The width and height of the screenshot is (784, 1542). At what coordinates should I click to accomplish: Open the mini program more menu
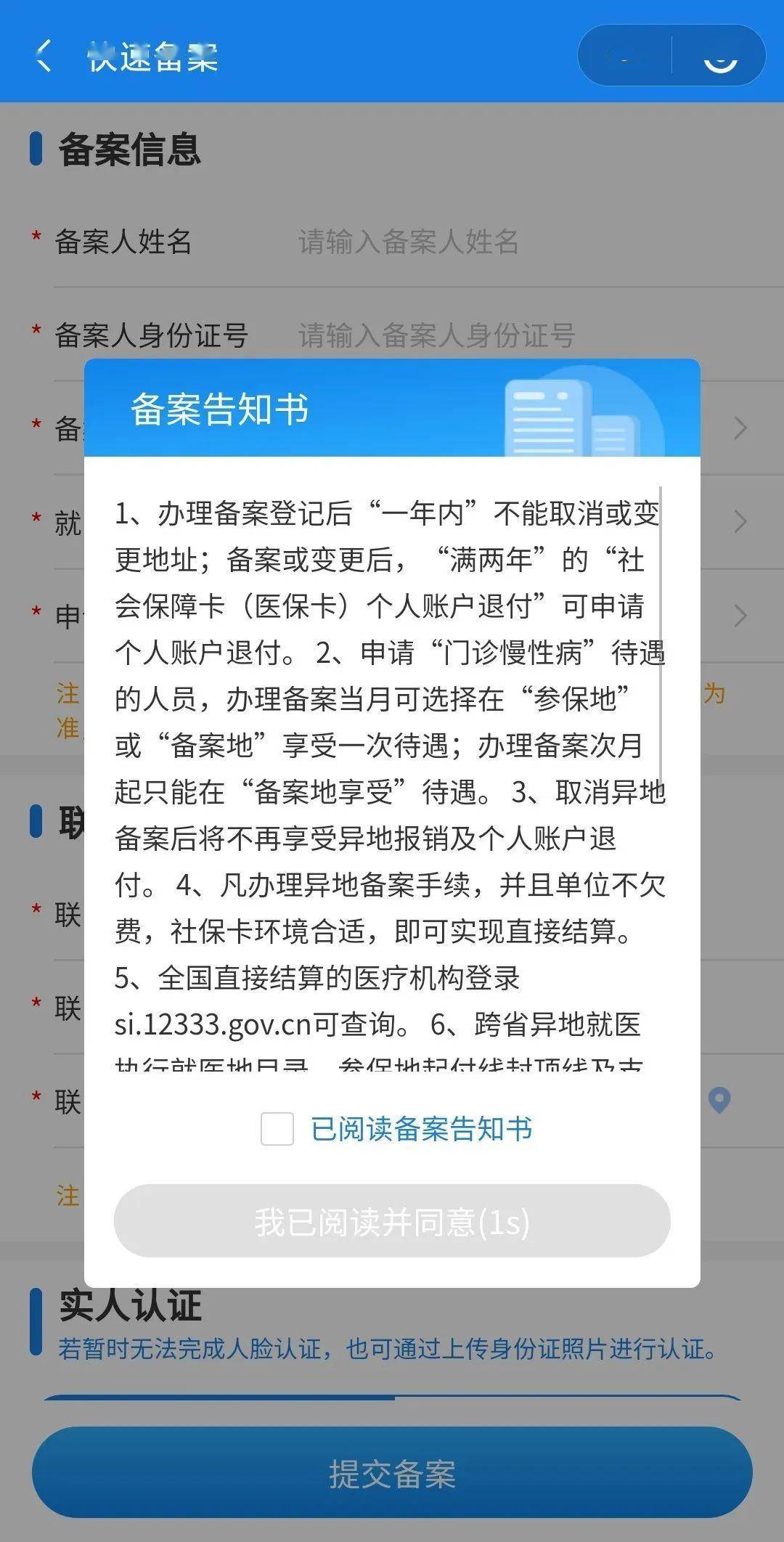[x=626, y=55]
